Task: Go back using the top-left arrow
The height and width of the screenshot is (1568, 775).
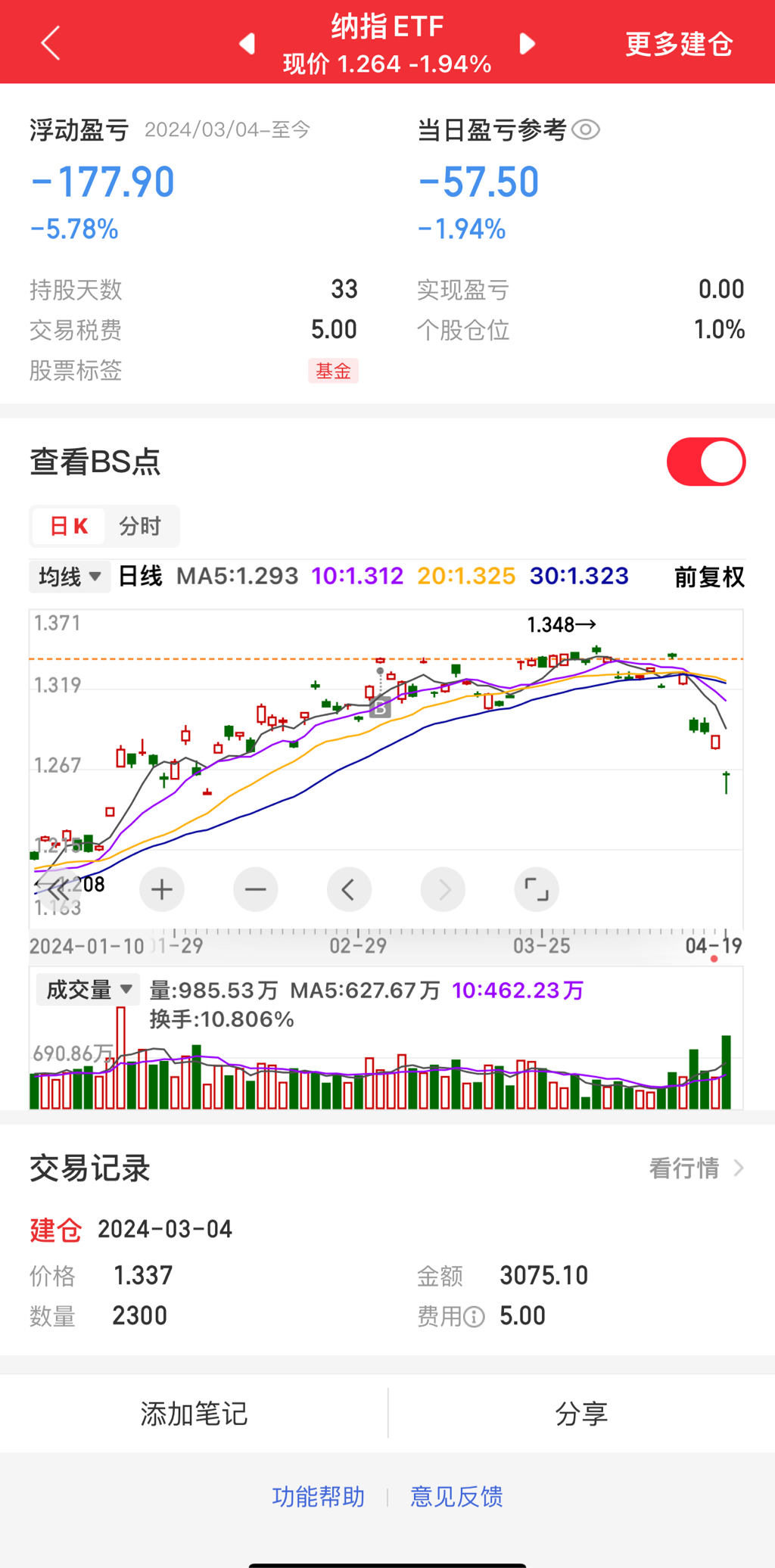Action: coord(51,43)
